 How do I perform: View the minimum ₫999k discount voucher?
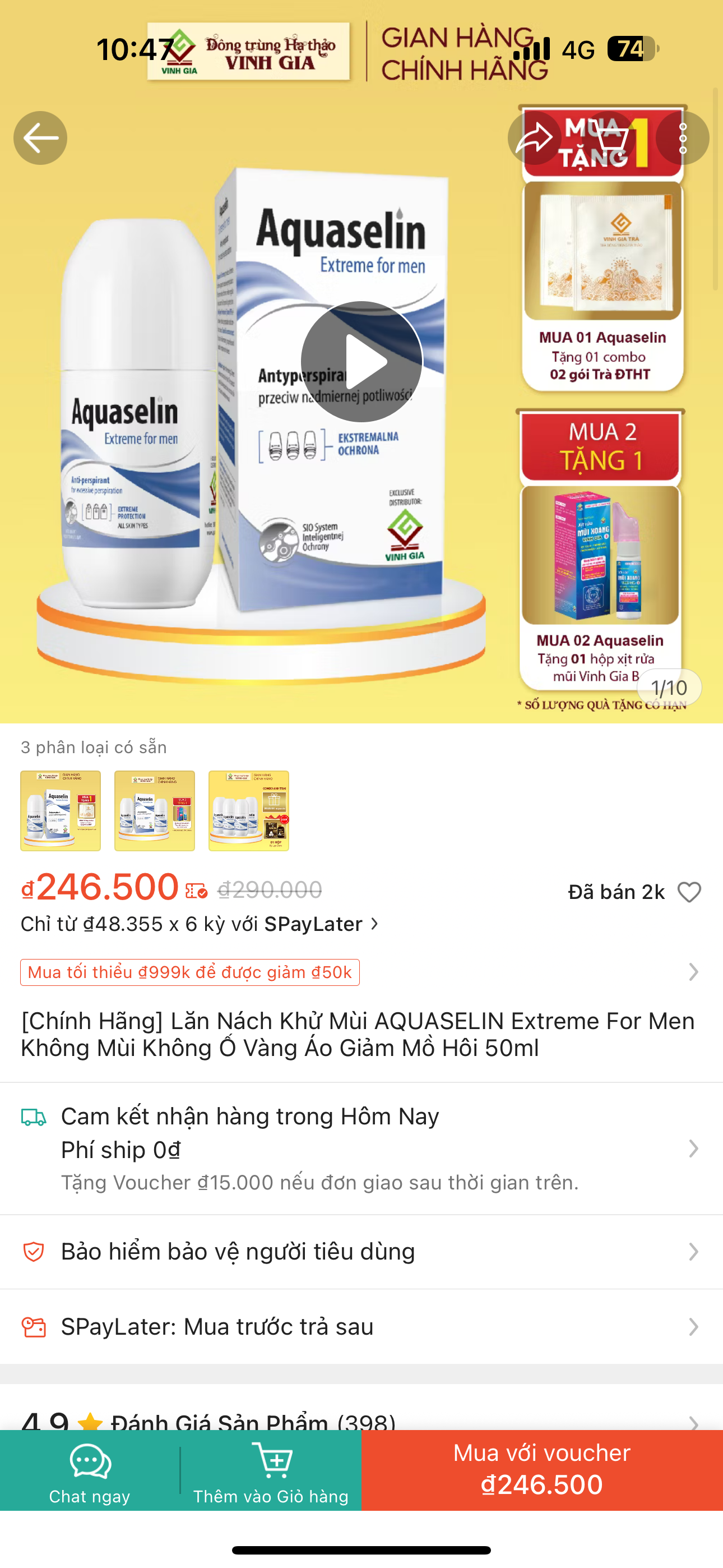coord(190,972)
